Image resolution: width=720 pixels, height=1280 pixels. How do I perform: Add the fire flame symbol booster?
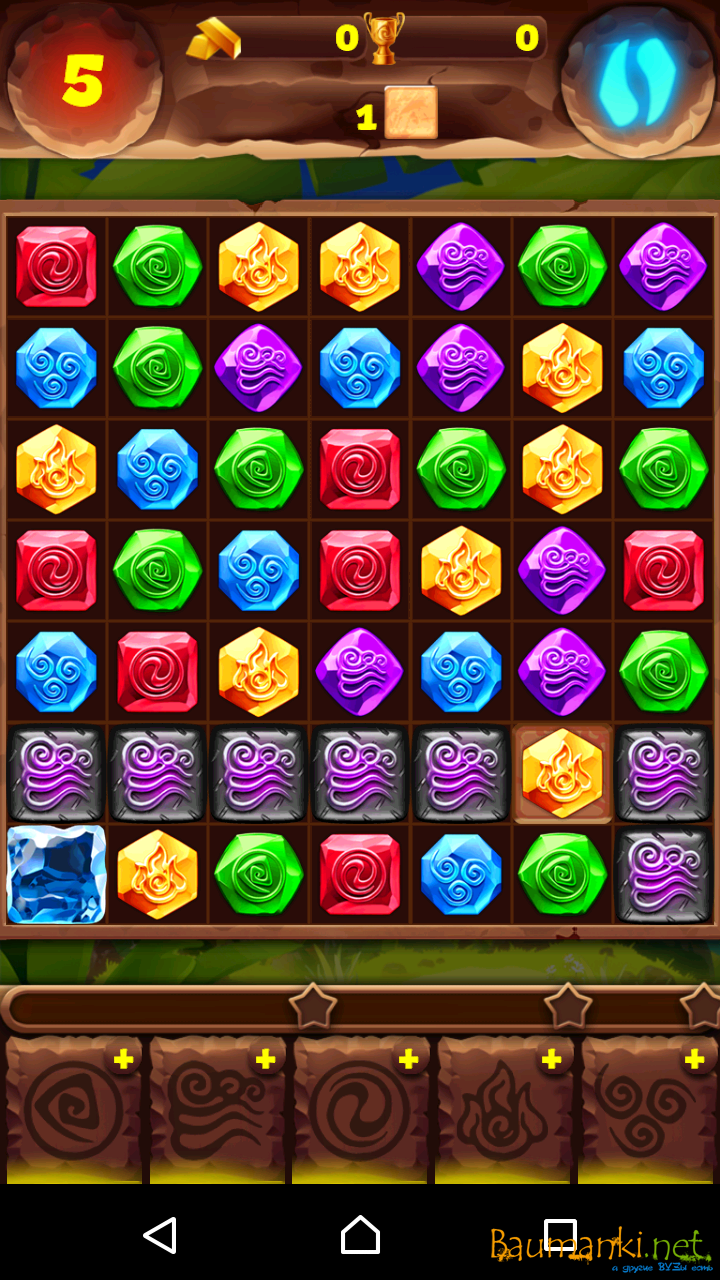point(551,1060)
